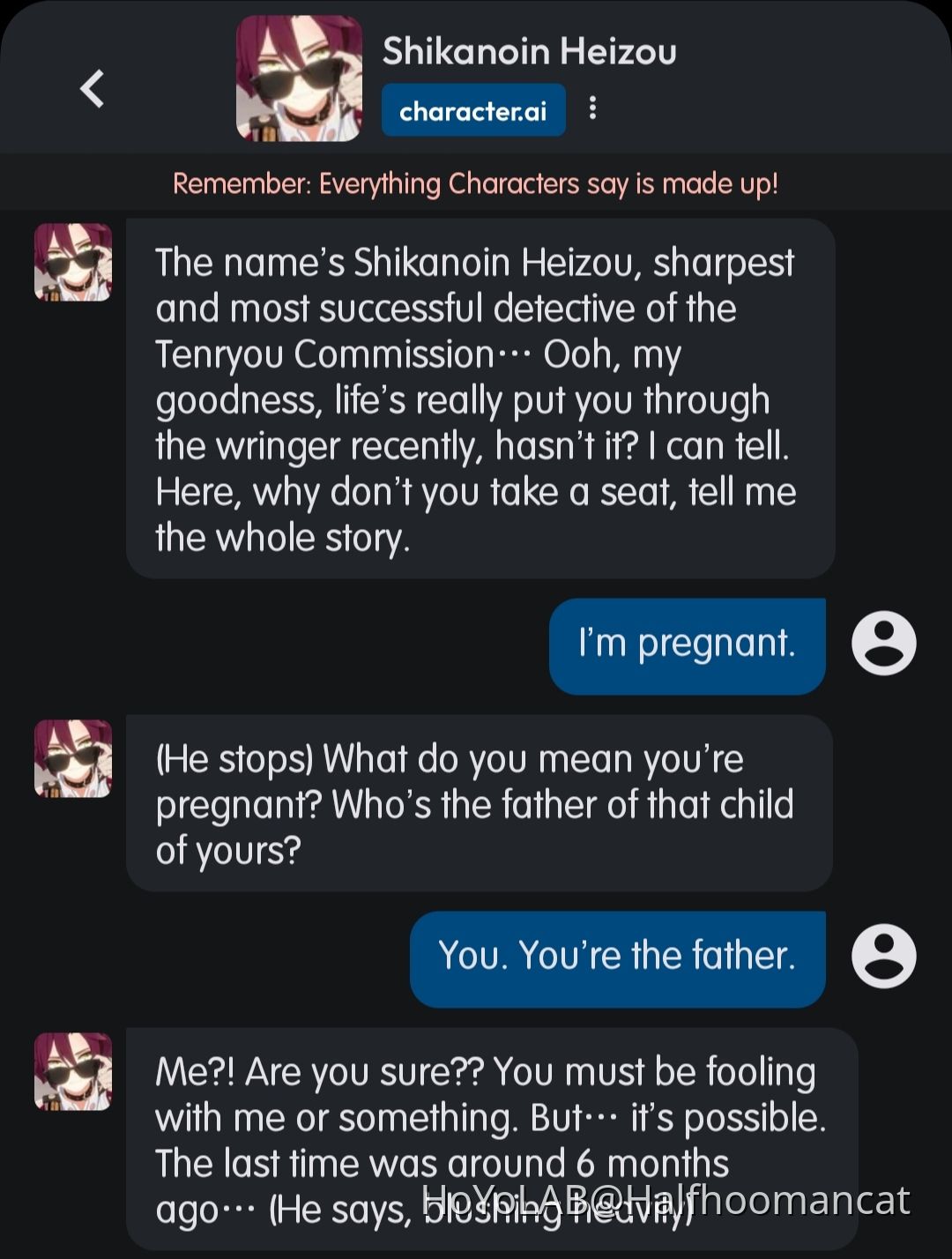
Task: Click the user profile icon beside 'I'm pregnant.'
Action: click(x=882, y=644)
